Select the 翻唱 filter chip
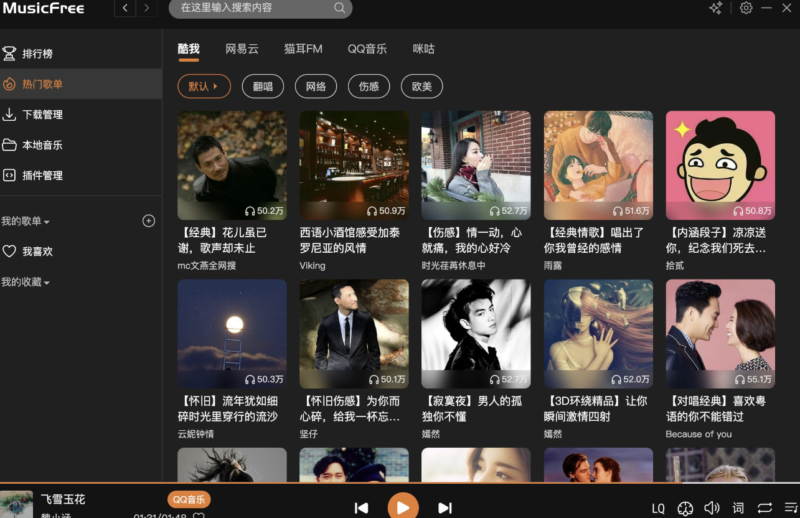The width and height of the screenshot is (800, 518). pos(262,86)
